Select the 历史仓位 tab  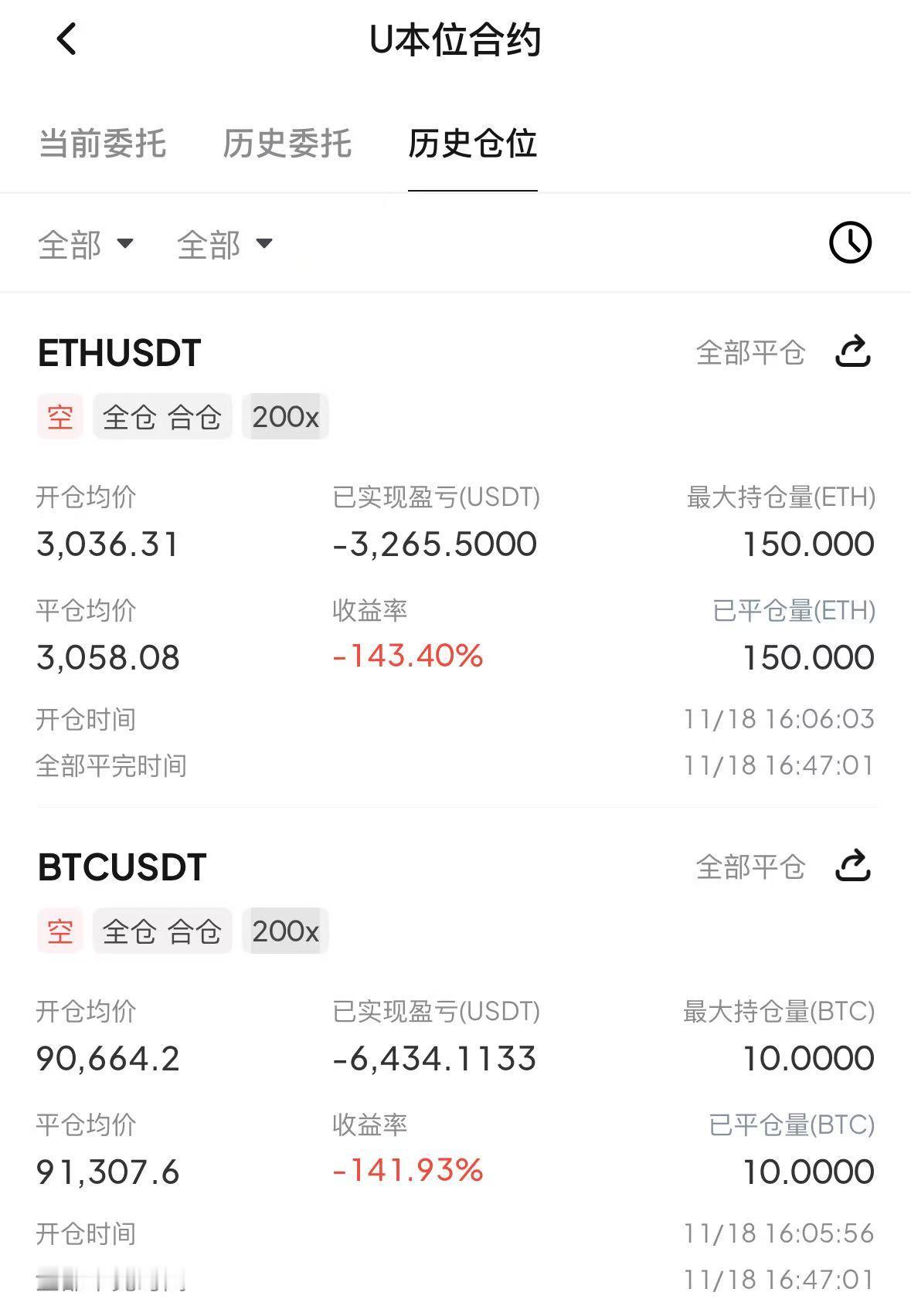pos(472,144)
